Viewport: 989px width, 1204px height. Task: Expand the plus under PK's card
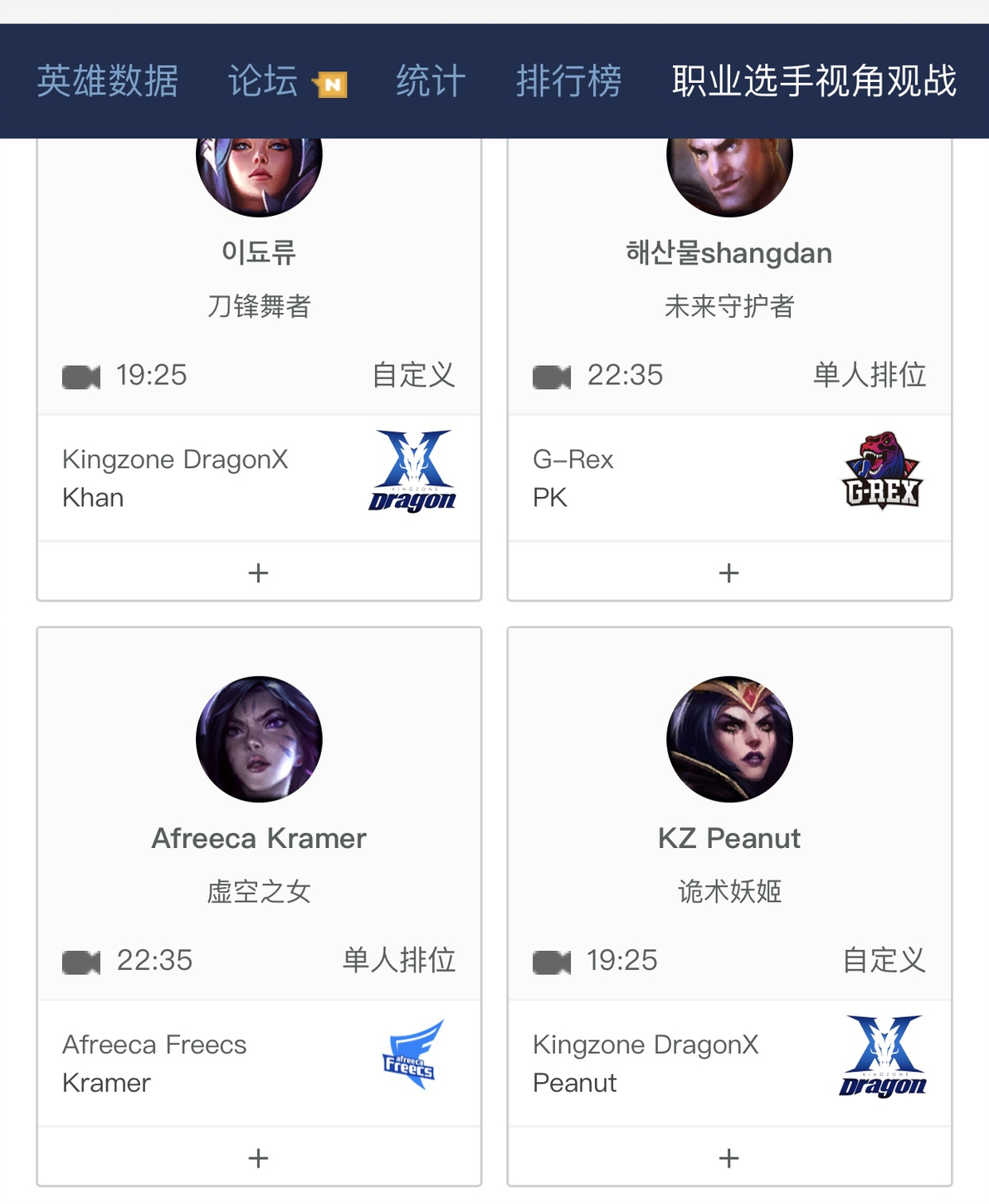(729, 573)
